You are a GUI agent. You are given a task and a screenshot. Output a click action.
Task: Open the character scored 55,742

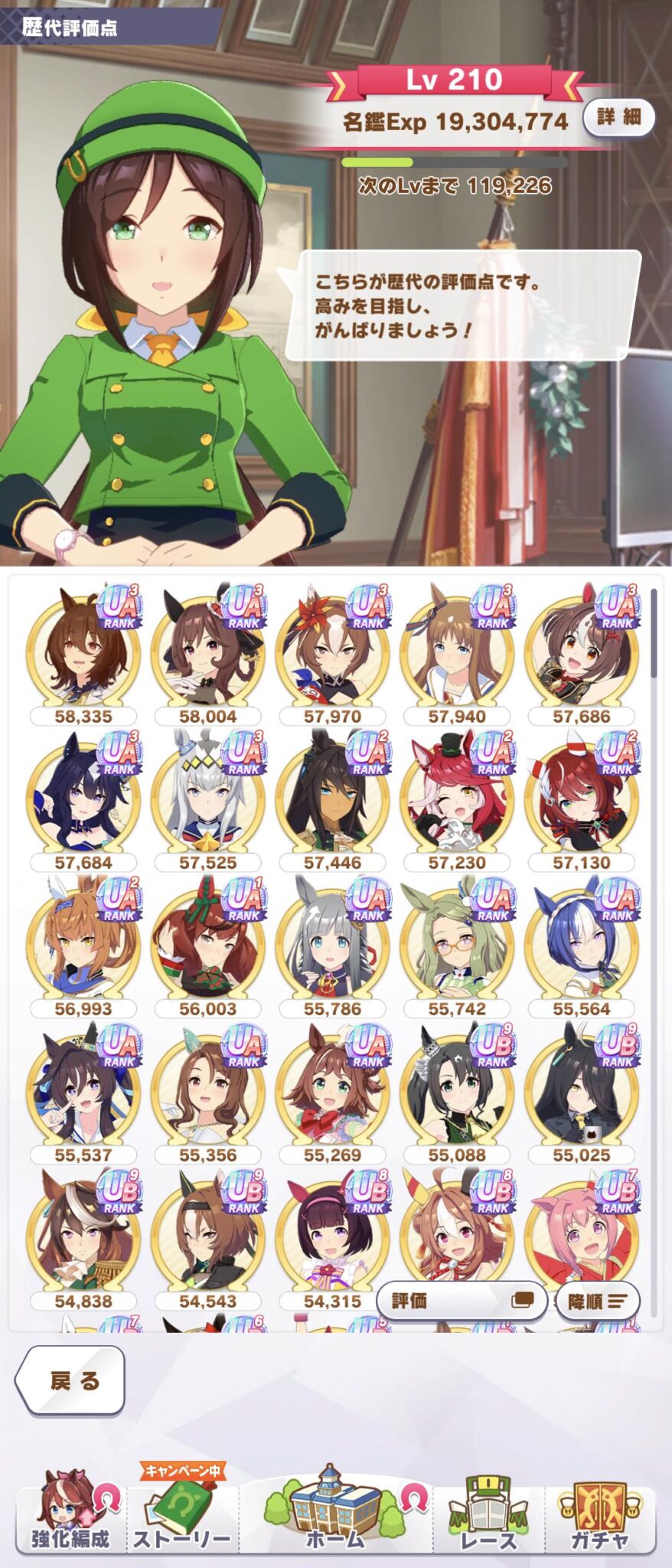457,943
